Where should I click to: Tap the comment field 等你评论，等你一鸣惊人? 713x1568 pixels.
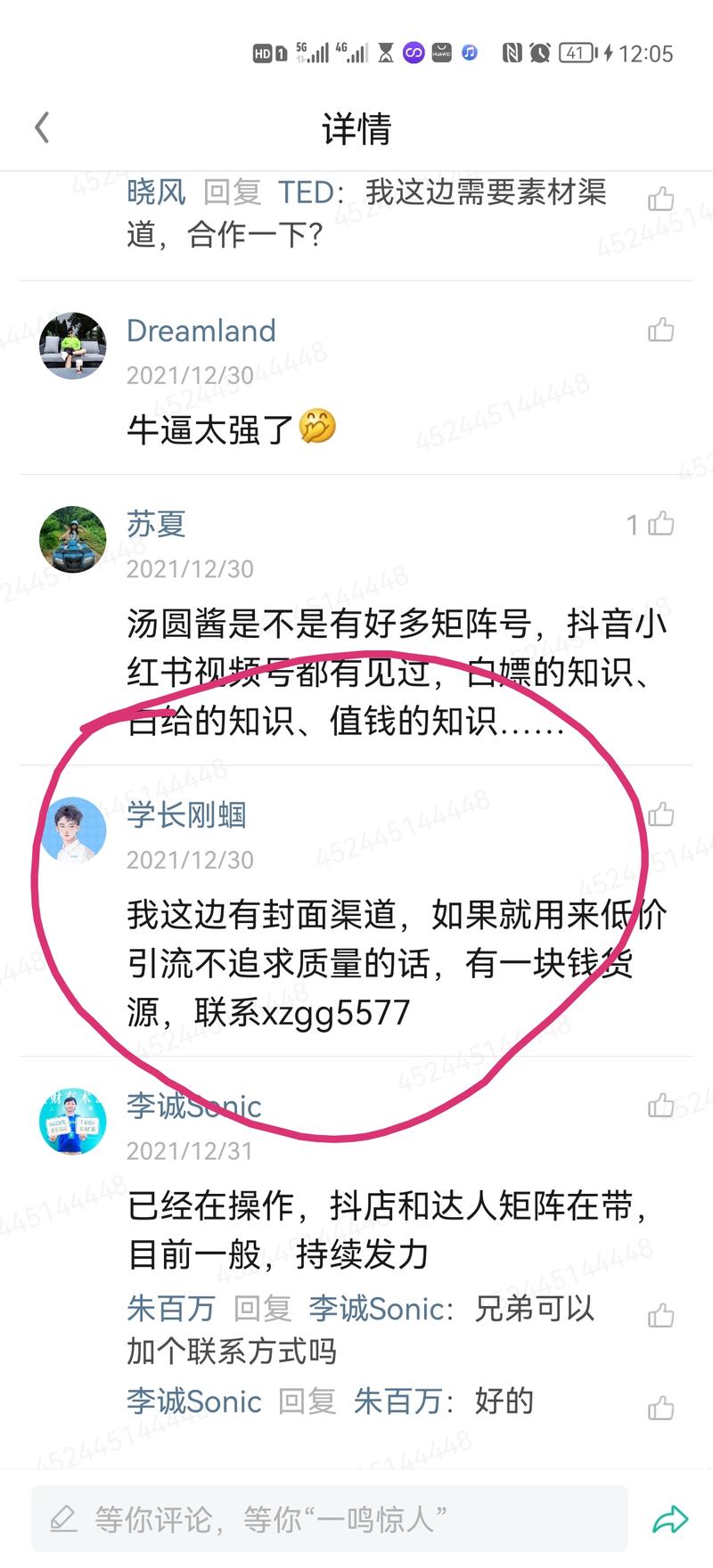tap(267, 1519)
